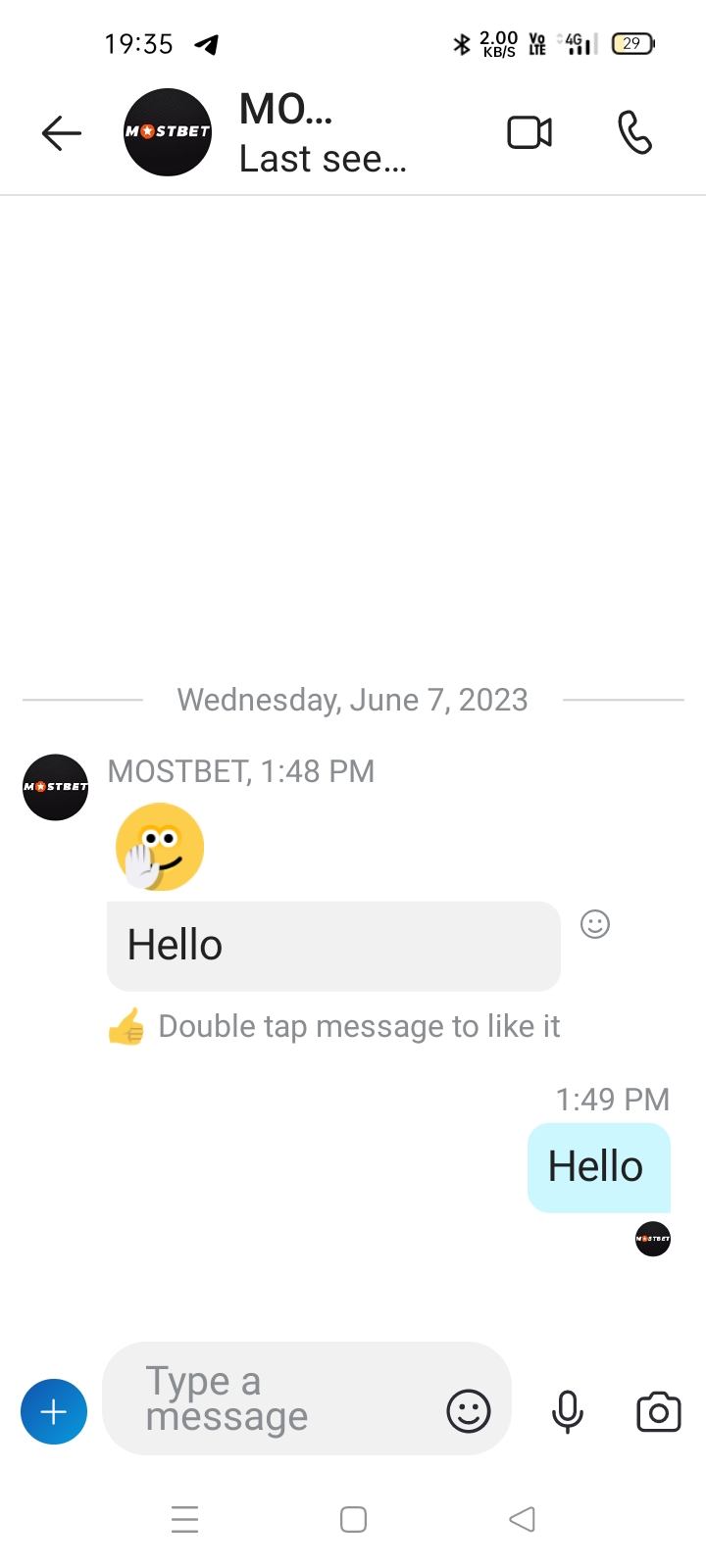Screen dimensions: 706x1568
Task: Open system recent apps menu
Action: [184, 1519]
